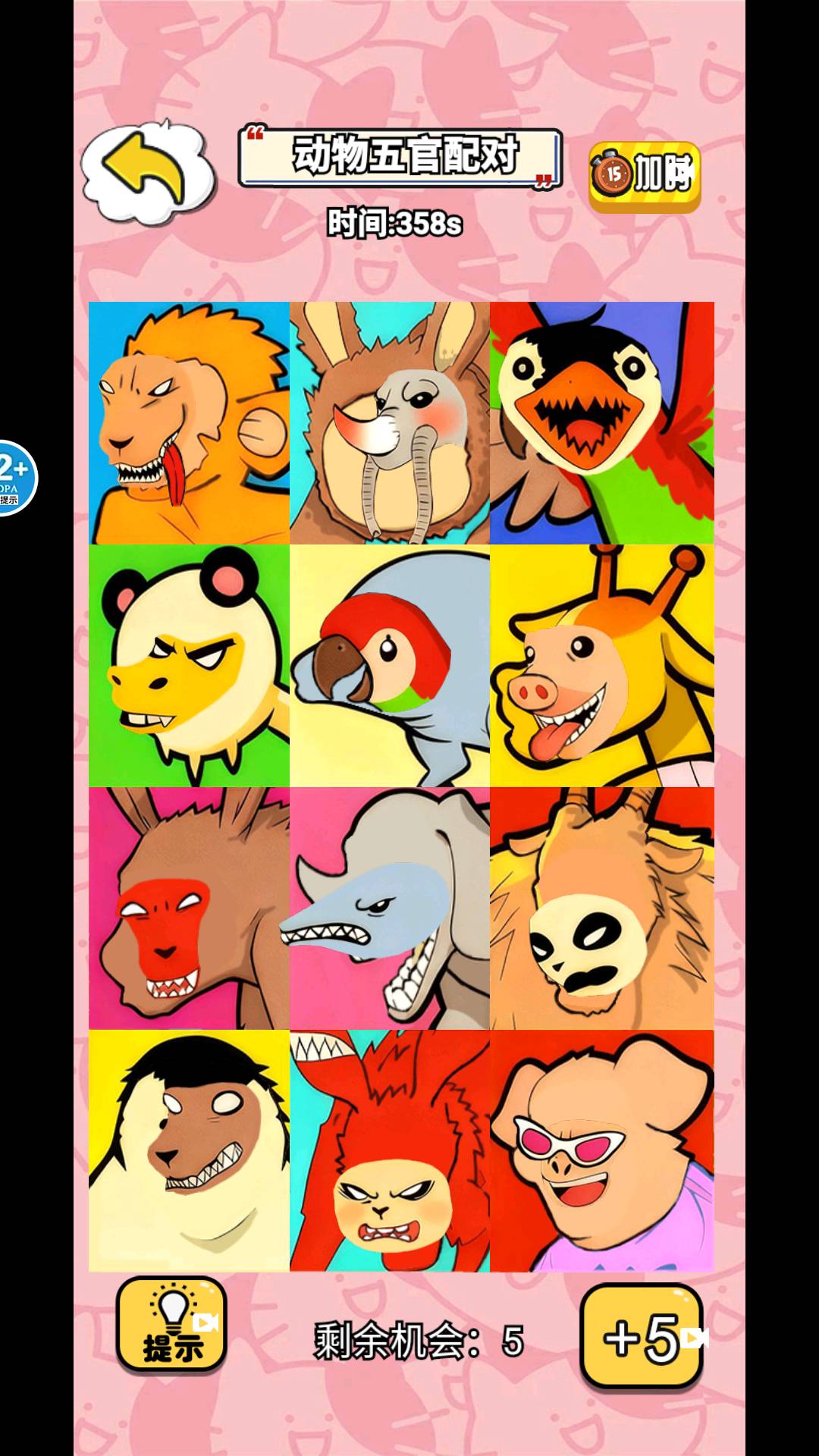The image size is (819, 1456).
Task: Select the brown donkey tile with red face
Action: pos(189,908)
